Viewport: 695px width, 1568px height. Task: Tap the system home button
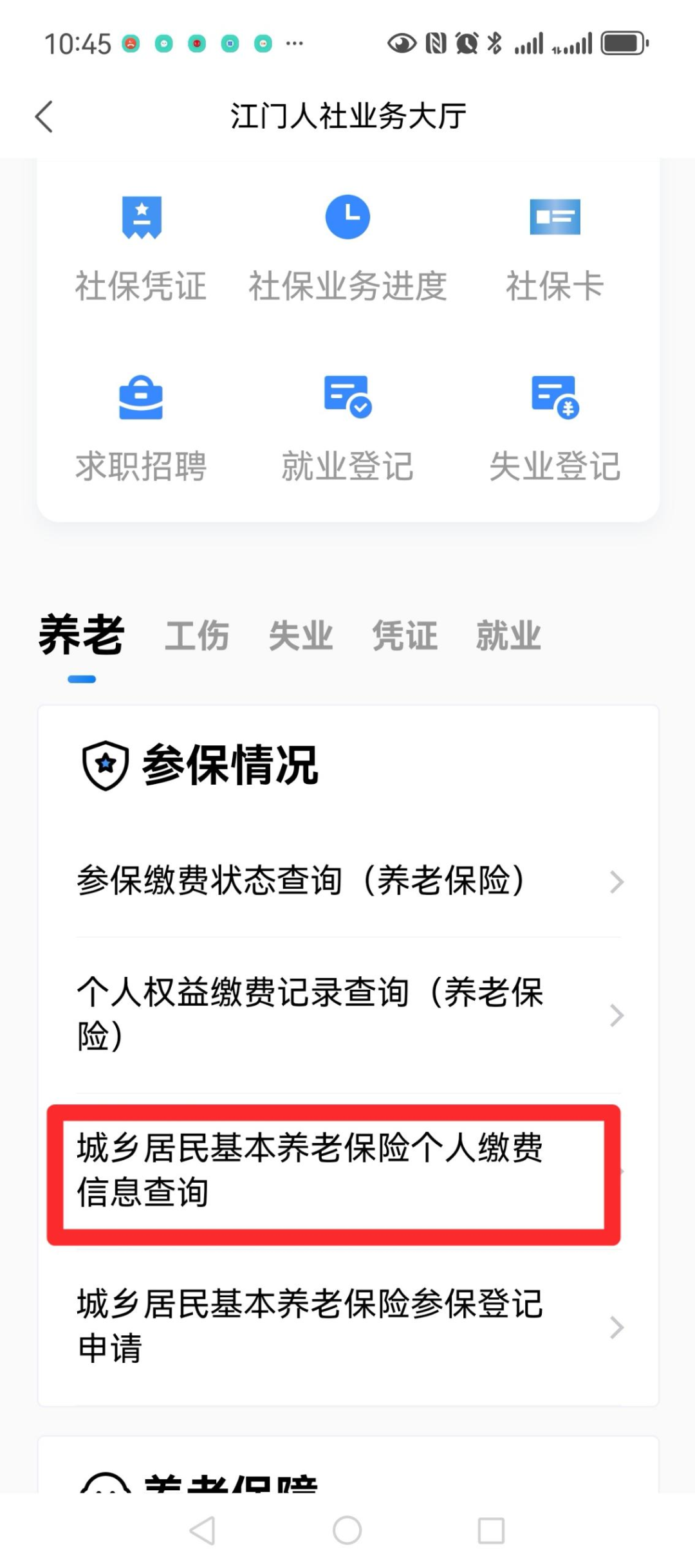(347, 1531)
